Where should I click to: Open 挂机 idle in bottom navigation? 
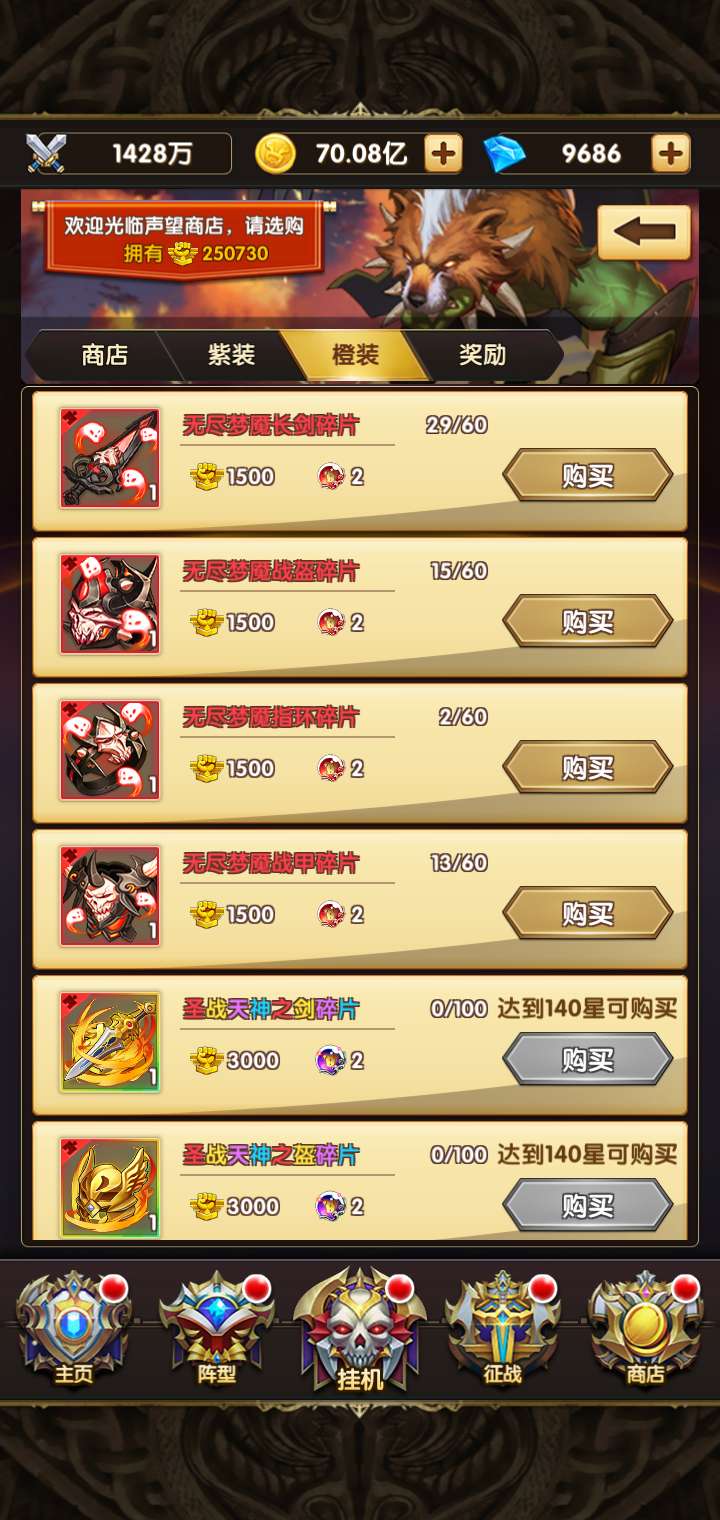click(x=360, y=1330)
